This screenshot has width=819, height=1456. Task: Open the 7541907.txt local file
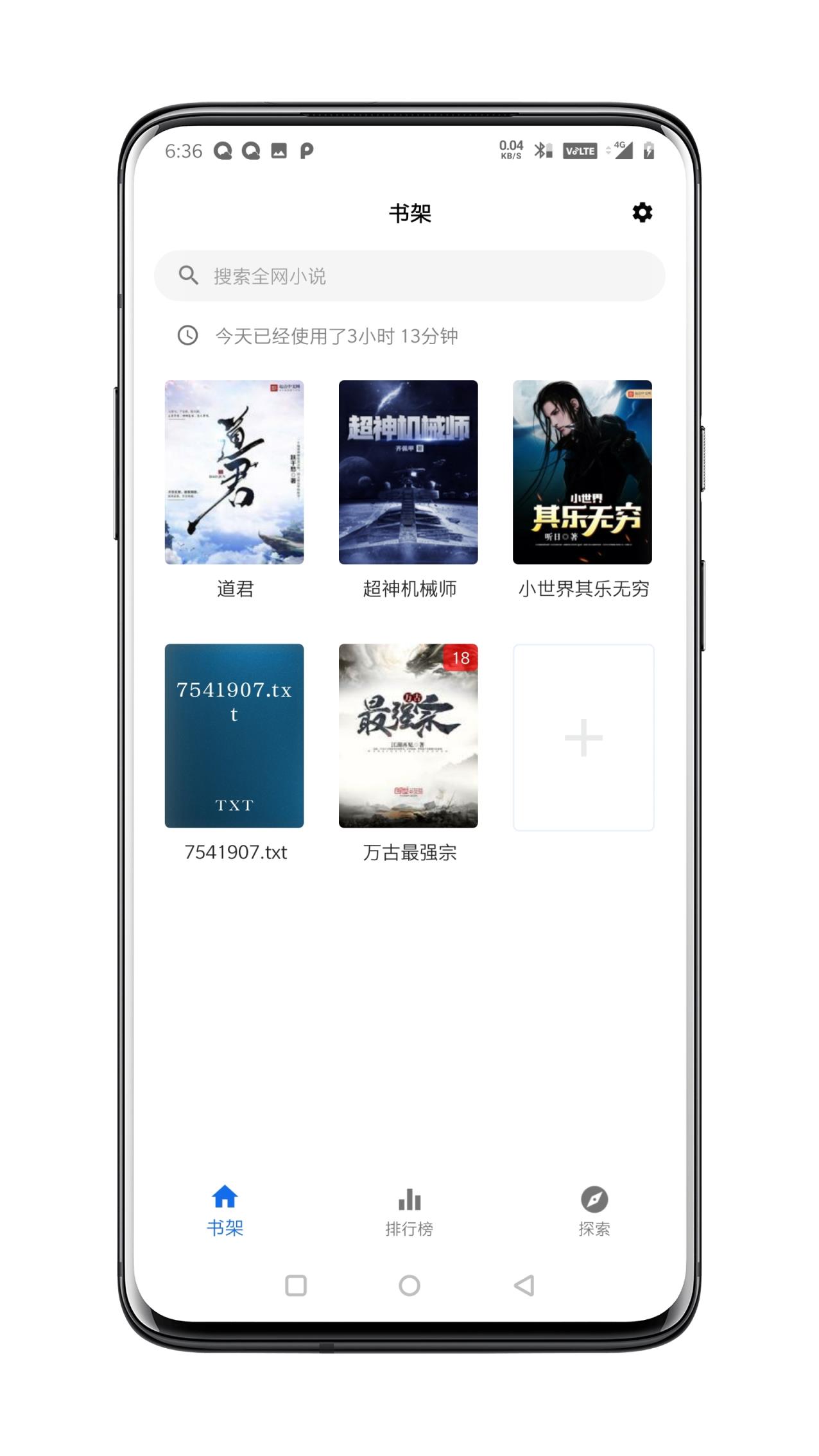pyautogui.click(x=235, y=738)
